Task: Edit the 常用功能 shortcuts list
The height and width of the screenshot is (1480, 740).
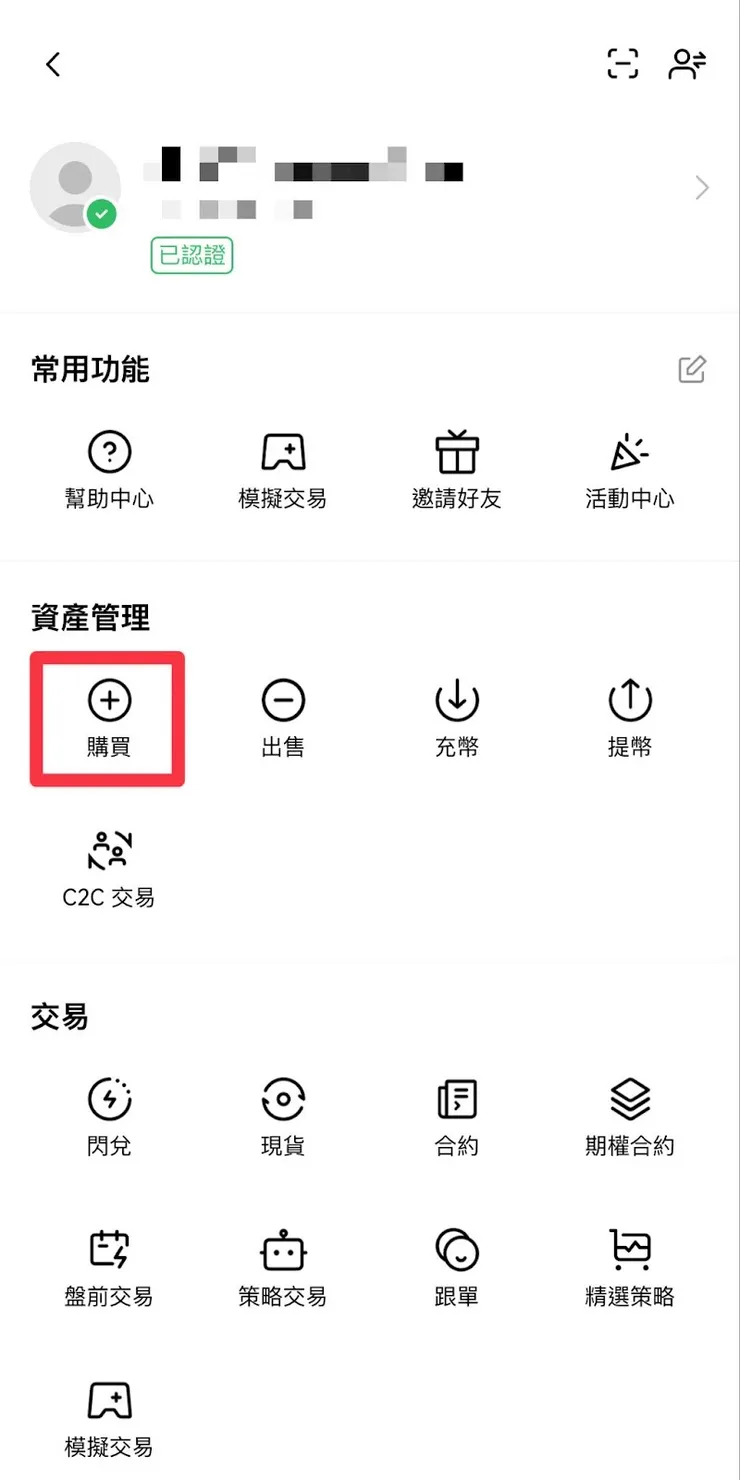Action: pos(692,370)
